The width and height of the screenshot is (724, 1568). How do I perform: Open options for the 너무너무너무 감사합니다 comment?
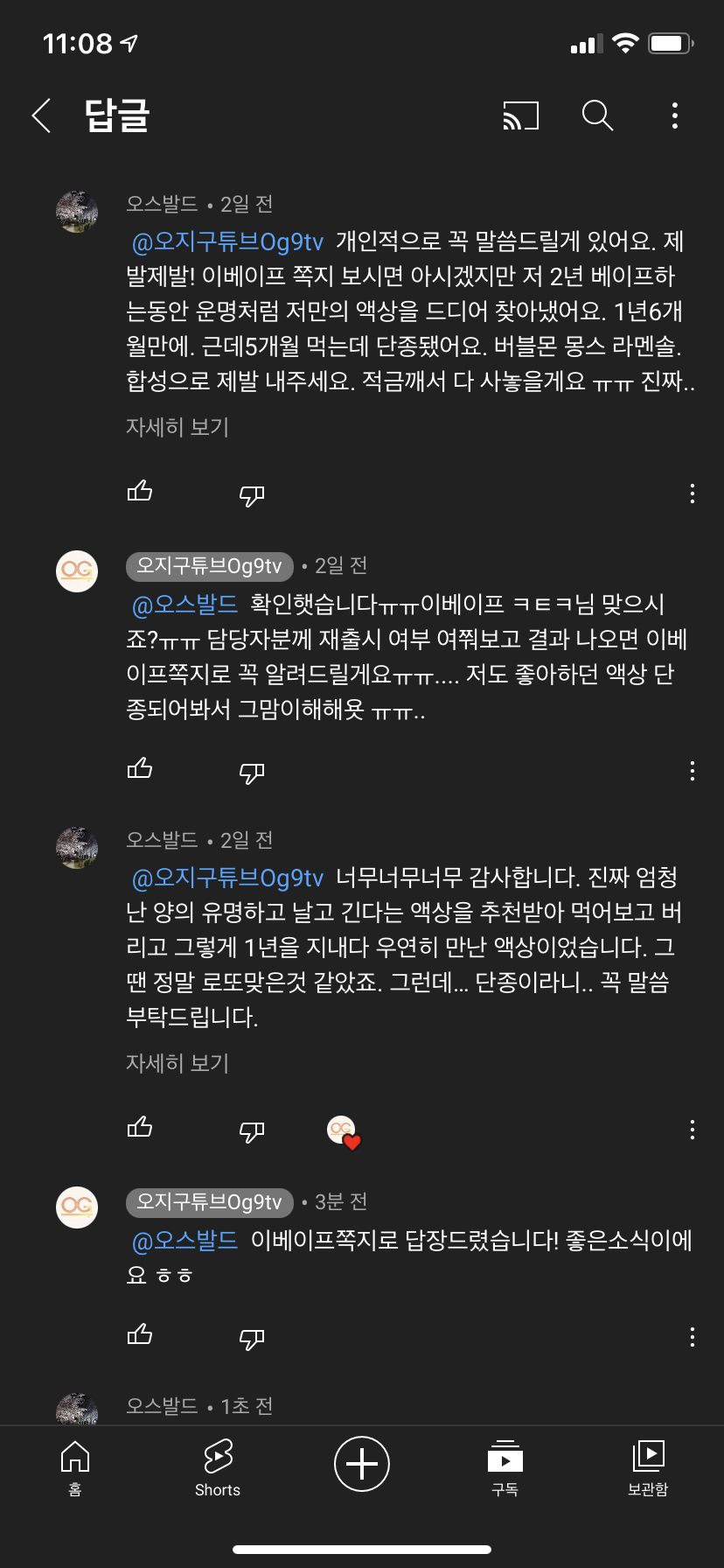(692, 1130)
